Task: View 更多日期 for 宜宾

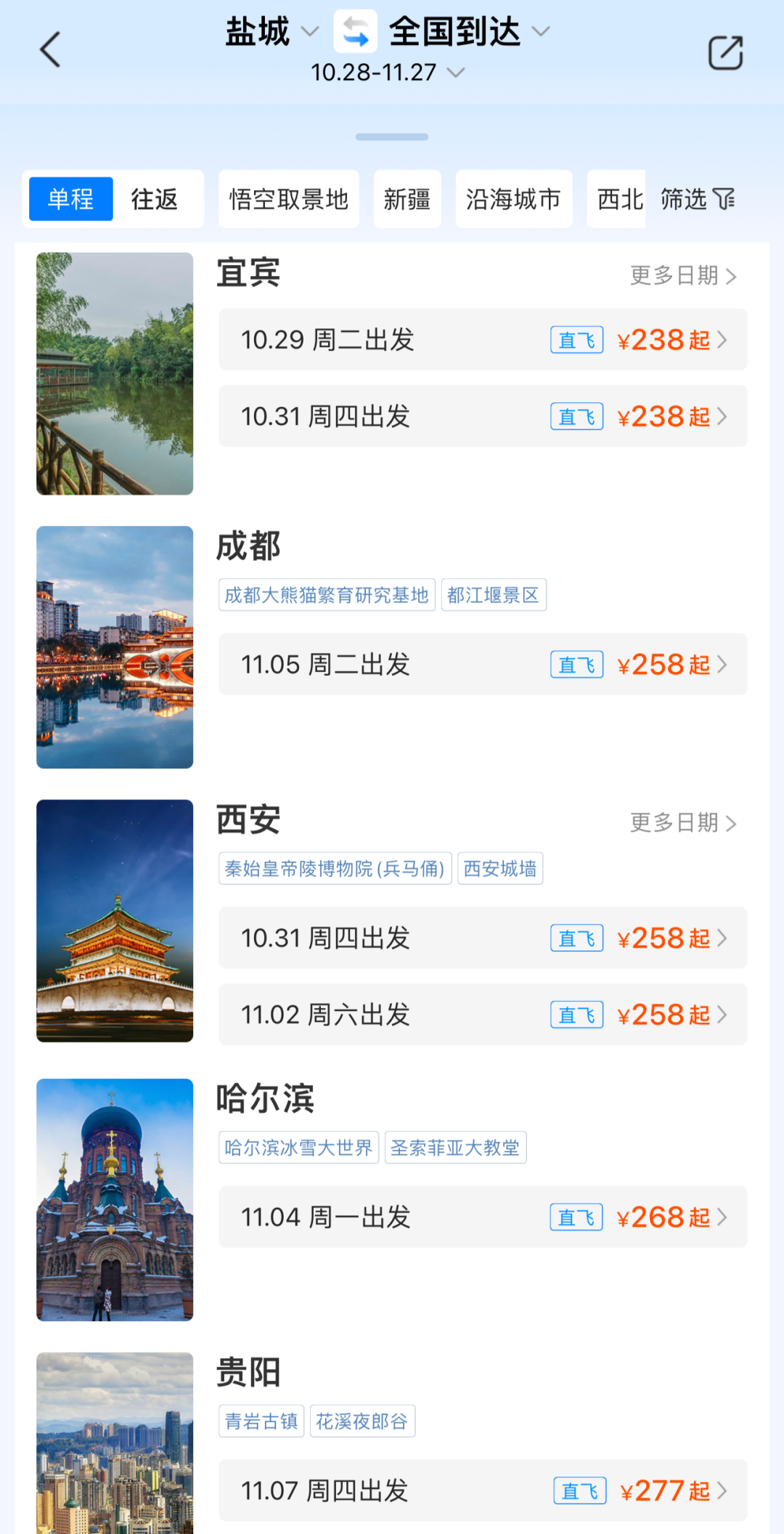Action: point(682,276)
